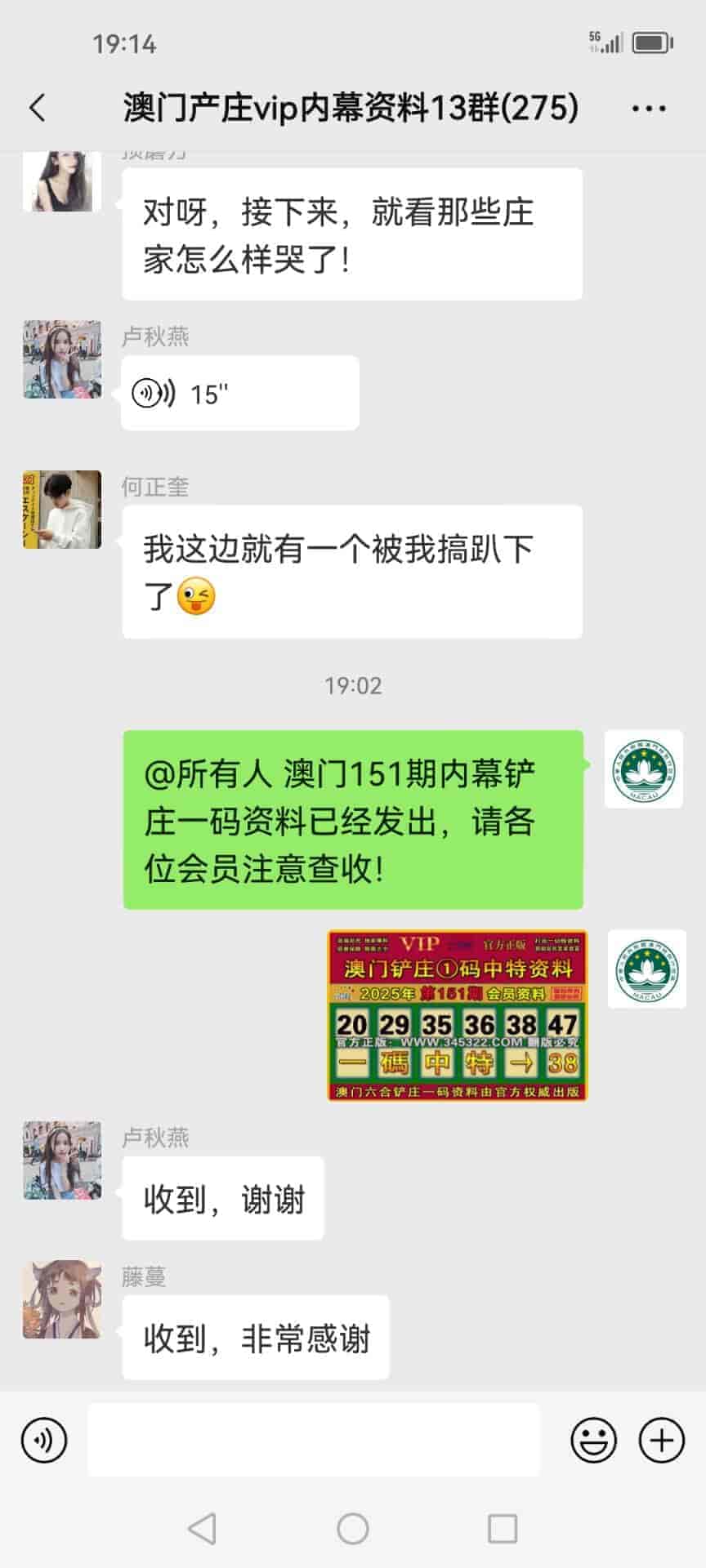The image size is (706, 1568).
Task: View 藤蔓's avatar profile
Action: click(62, 1299)
